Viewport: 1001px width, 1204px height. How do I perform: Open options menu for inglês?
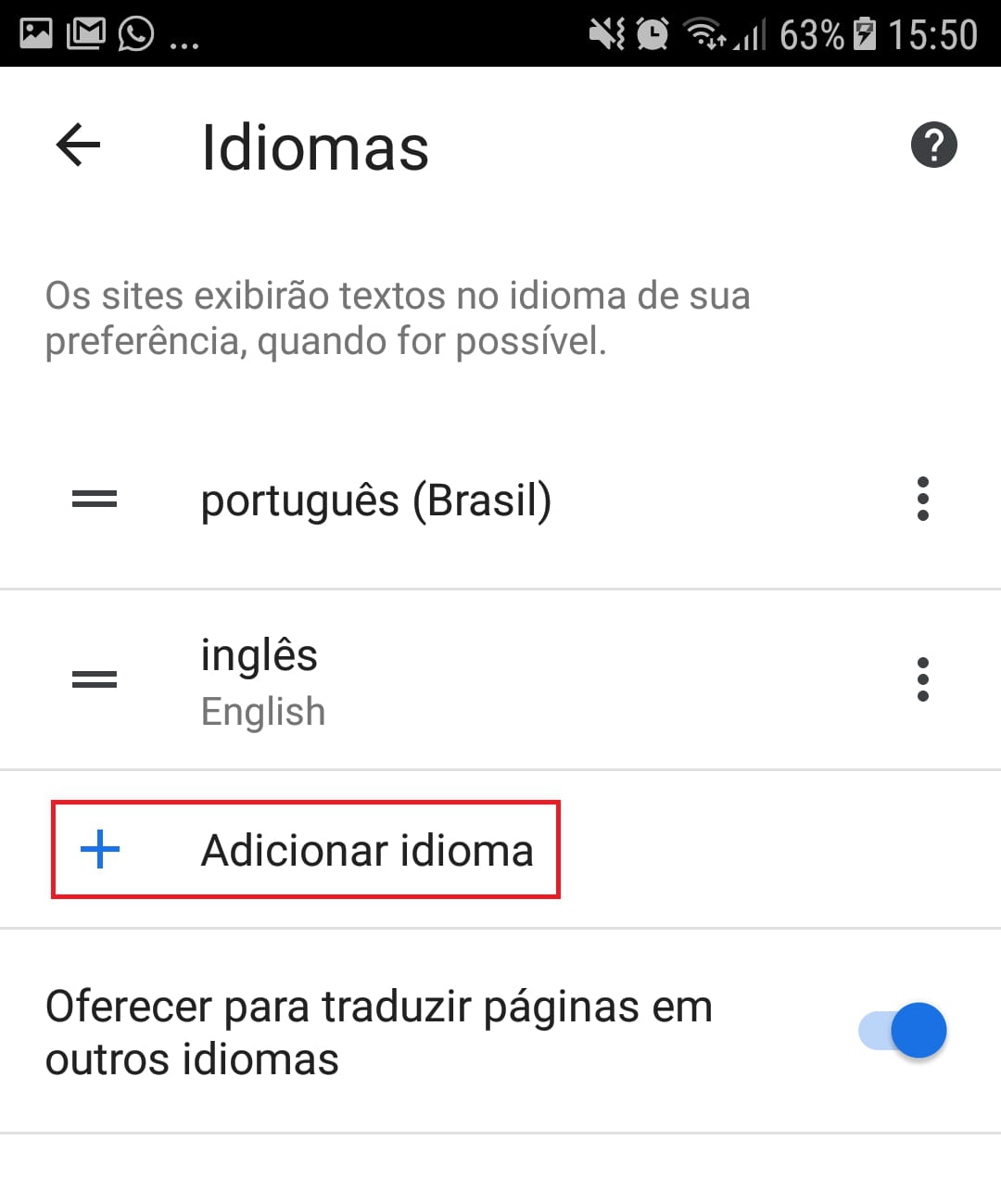pyautogui.click(x=922, y=679)
